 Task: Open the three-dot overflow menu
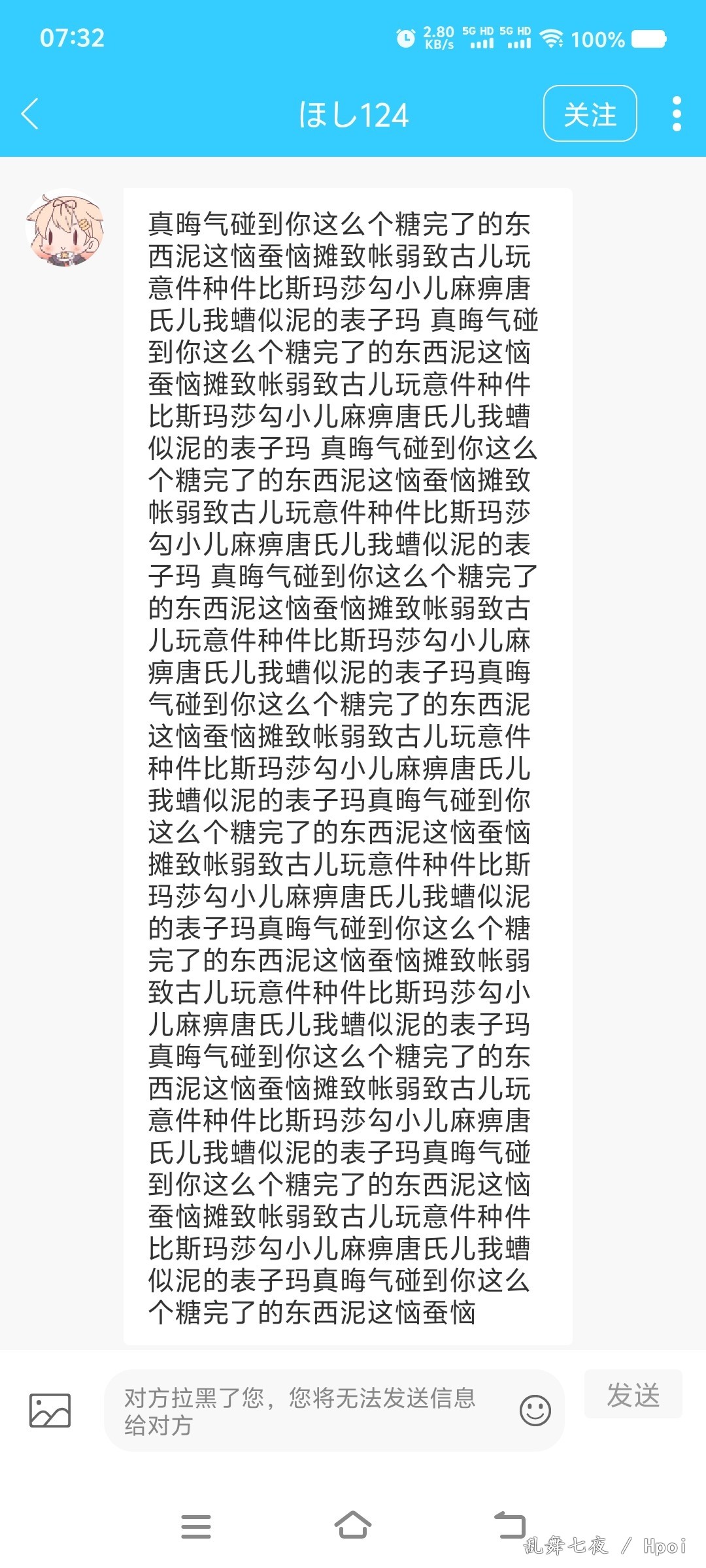coord(677,114)
